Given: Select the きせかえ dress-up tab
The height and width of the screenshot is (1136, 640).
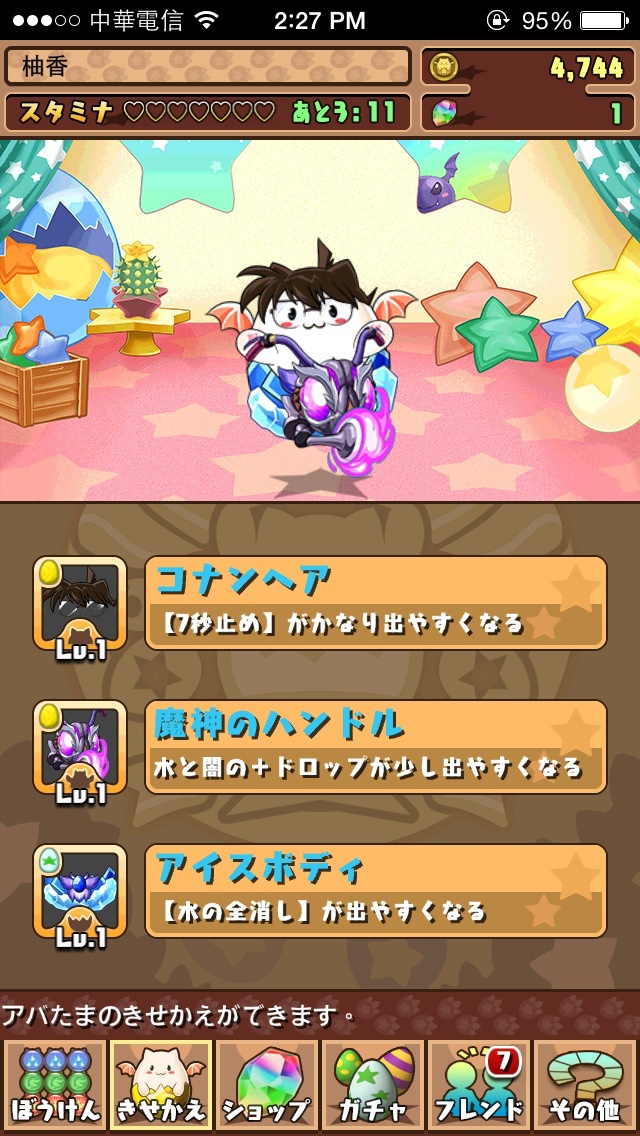Looking at the screenshot, I should [x=160, y=1084].
